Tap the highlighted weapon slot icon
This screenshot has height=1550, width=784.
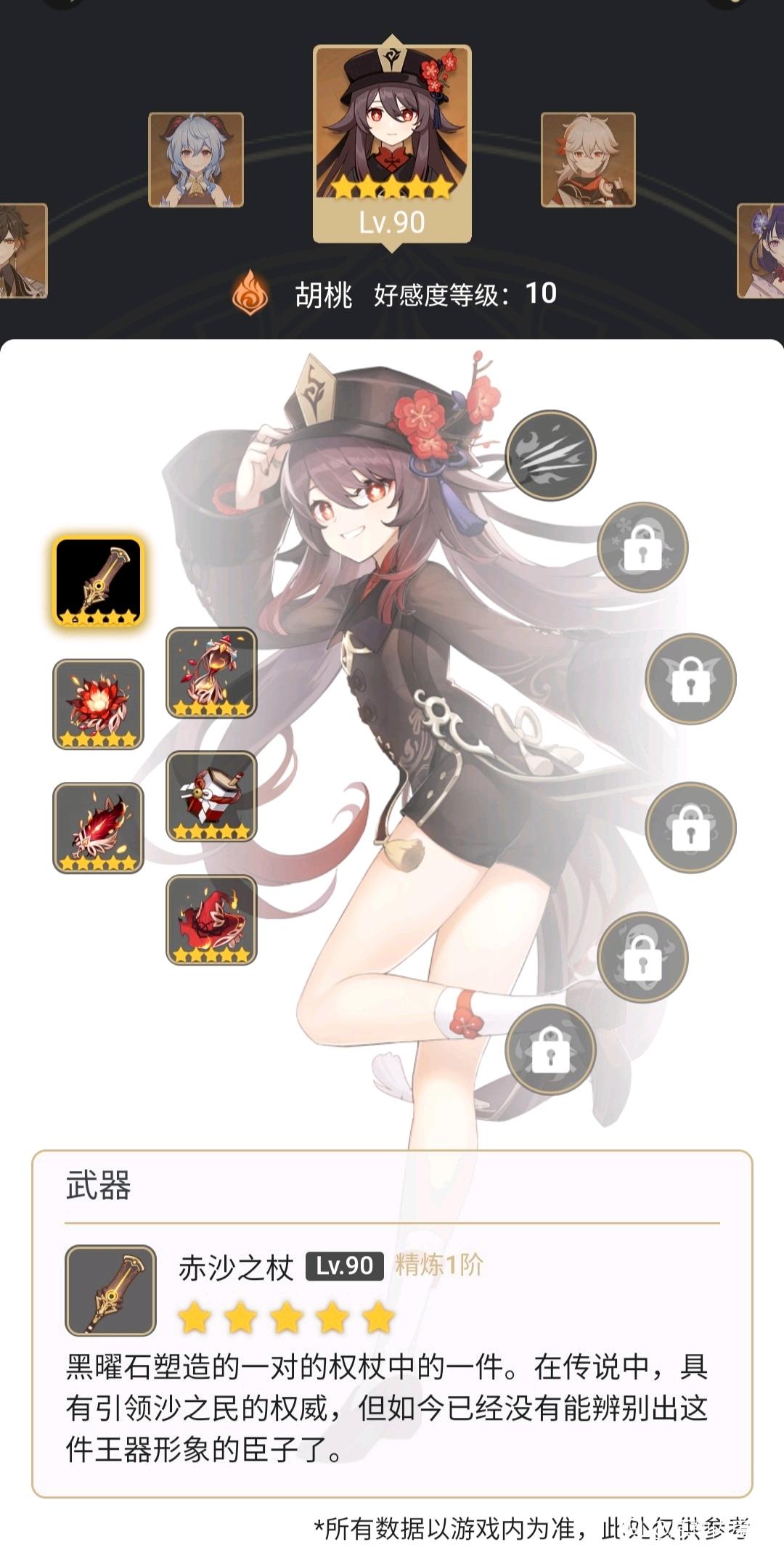99,582
